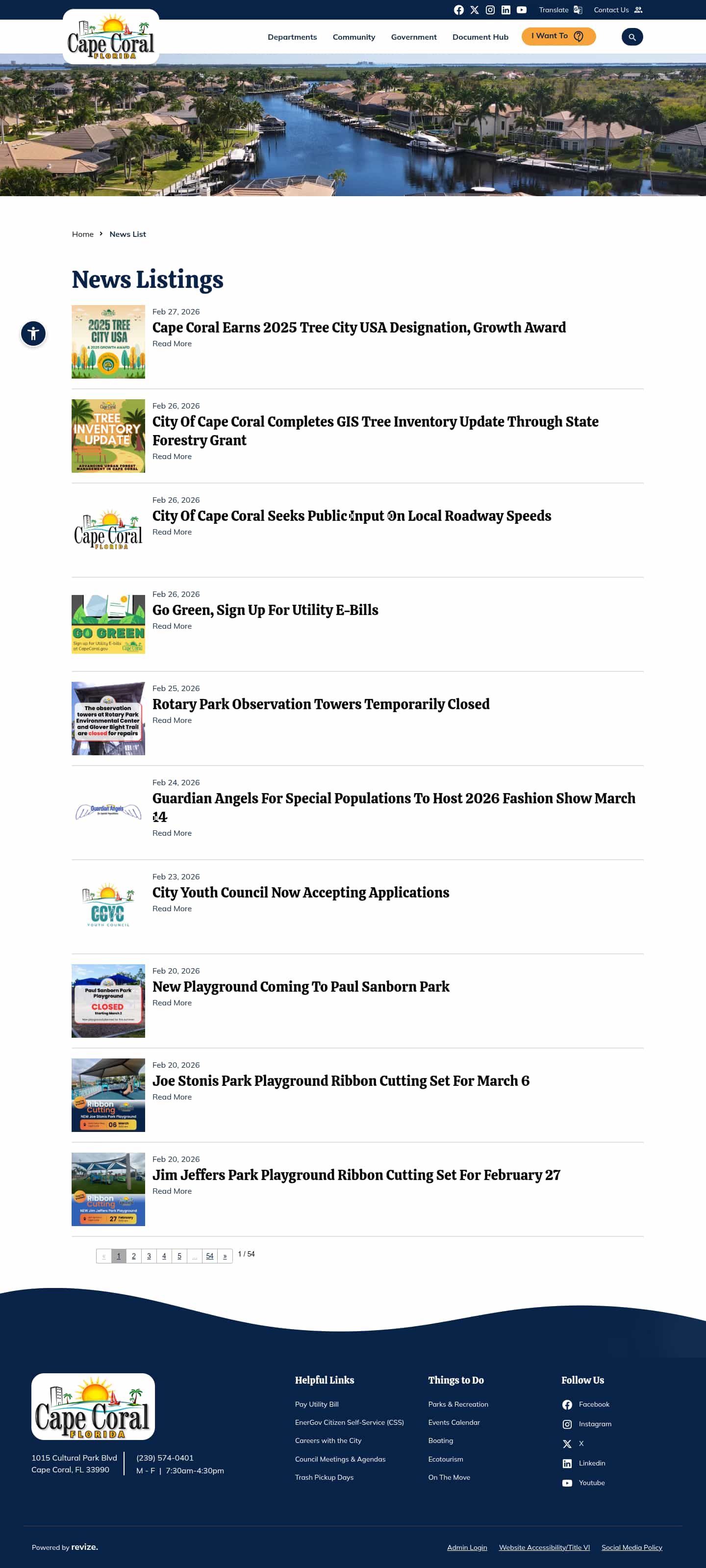Open Rotary Park Observation Towers thumbnail
Viewport: 706px width, 1568px height.
tap(108, 718)
